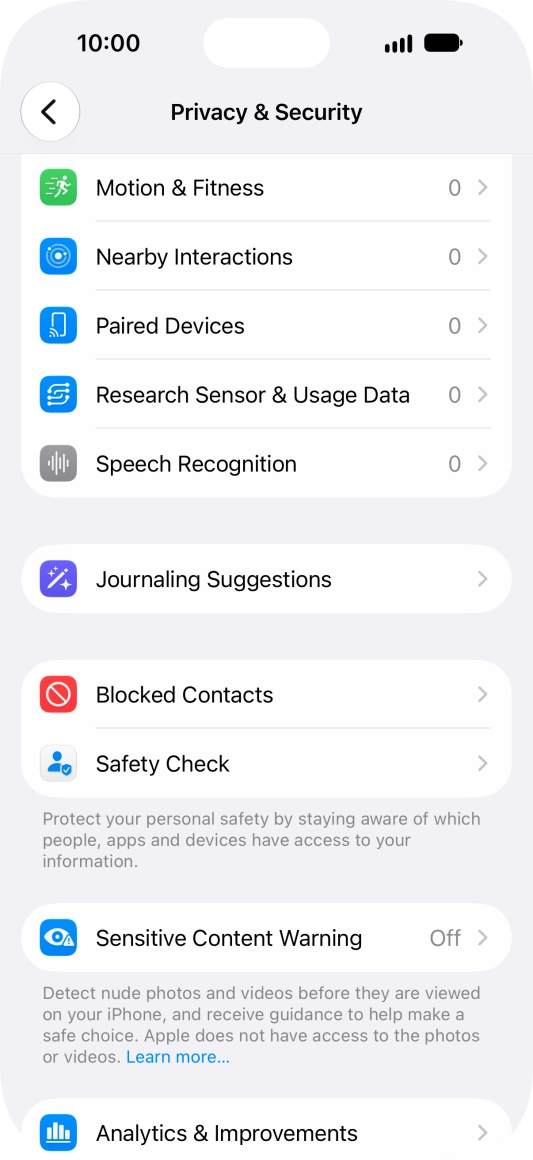This screenshot has width=533, height=1160.
Task: Open Paired Devices settings
Action: tap(266, 326)
